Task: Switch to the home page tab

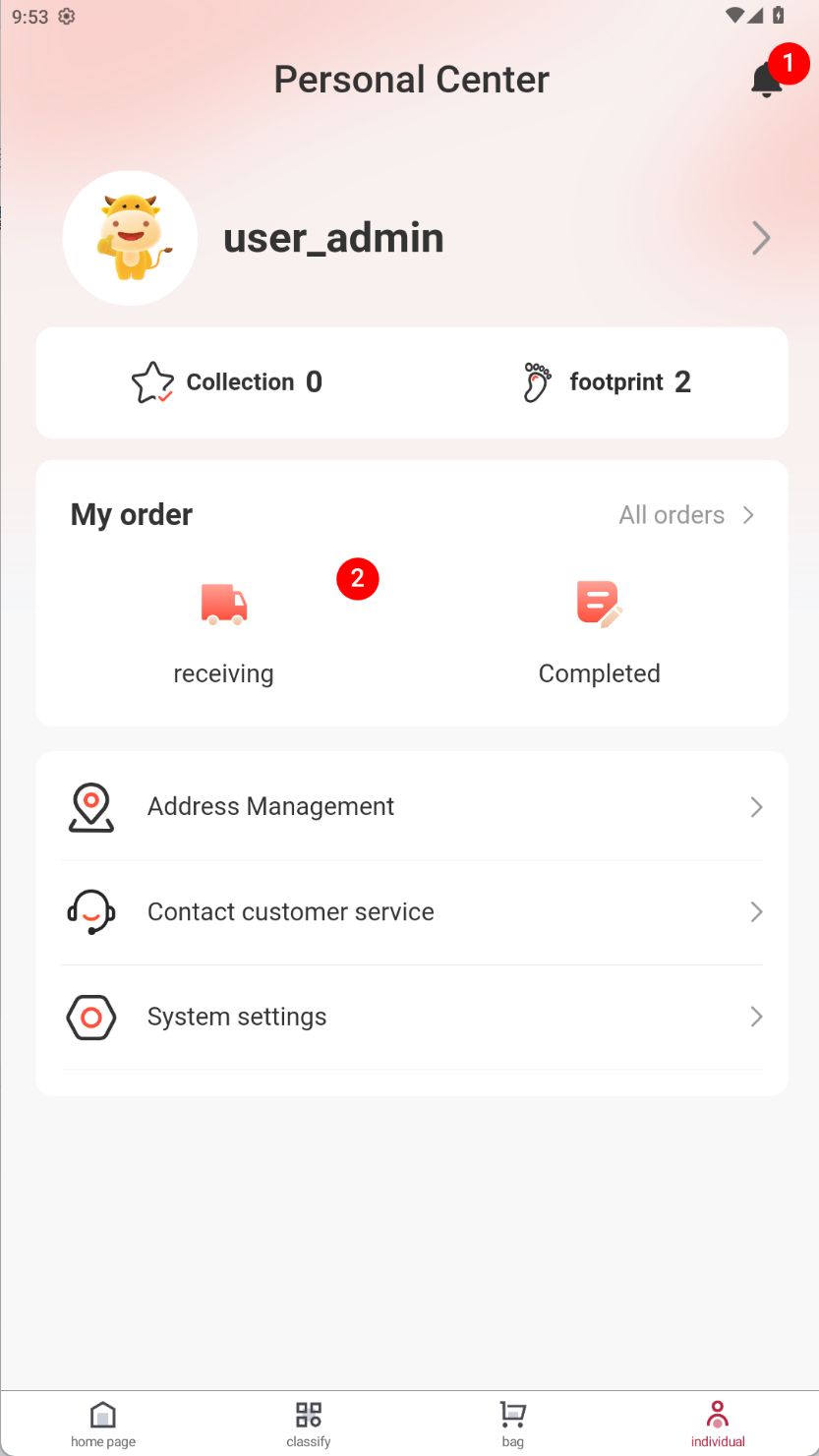Action: pos(103,1425)
